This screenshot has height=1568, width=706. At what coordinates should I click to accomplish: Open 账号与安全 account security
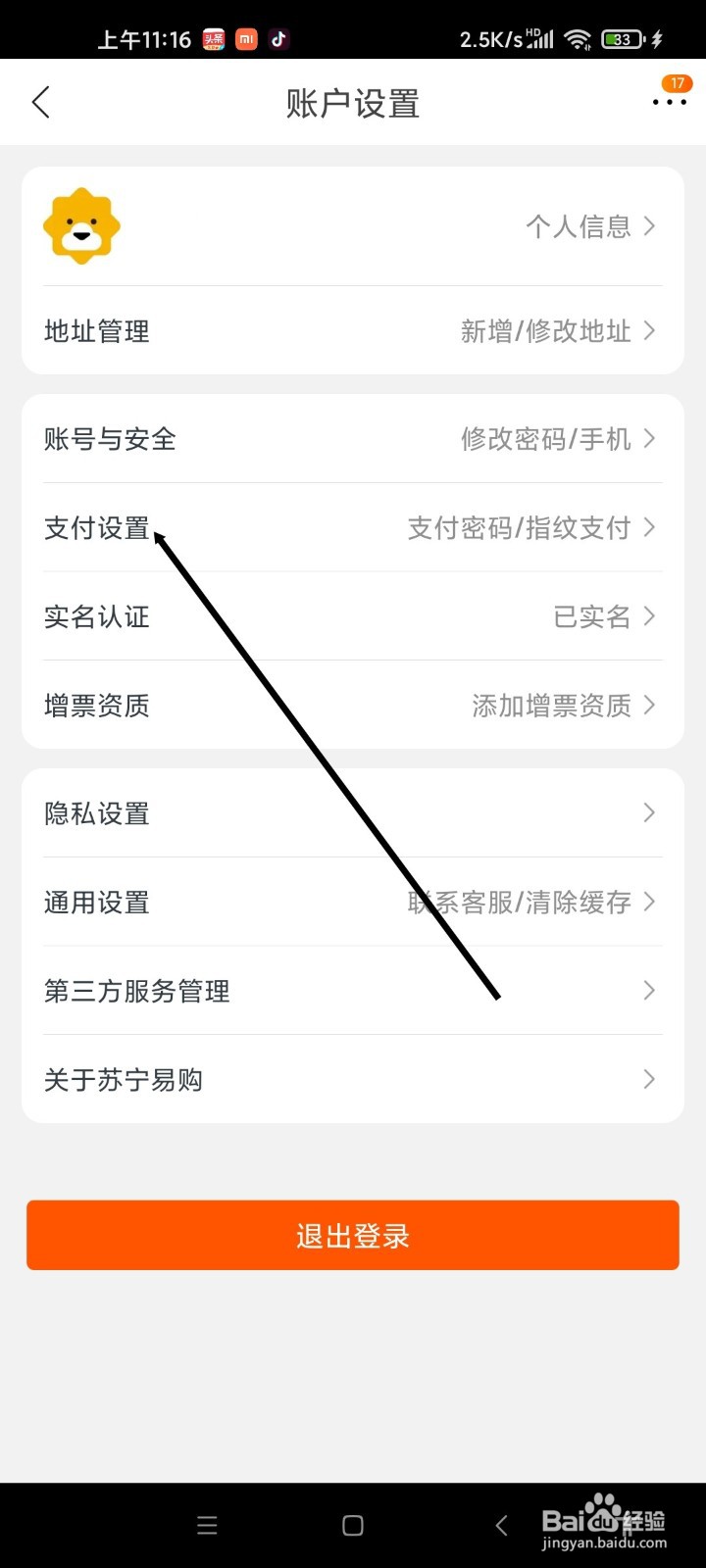353,439
